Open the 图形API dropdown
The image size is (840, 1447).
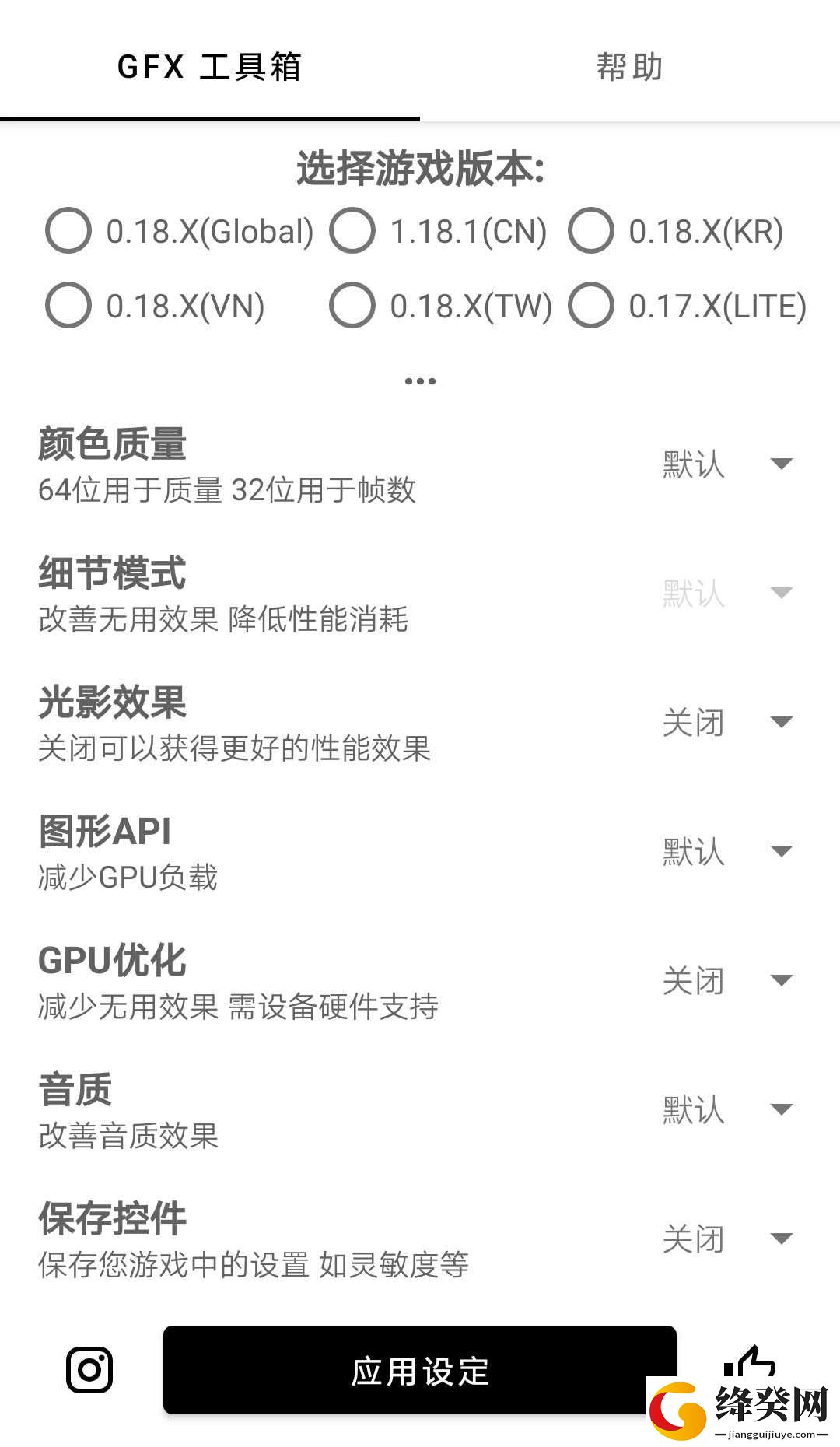[728, 852]
